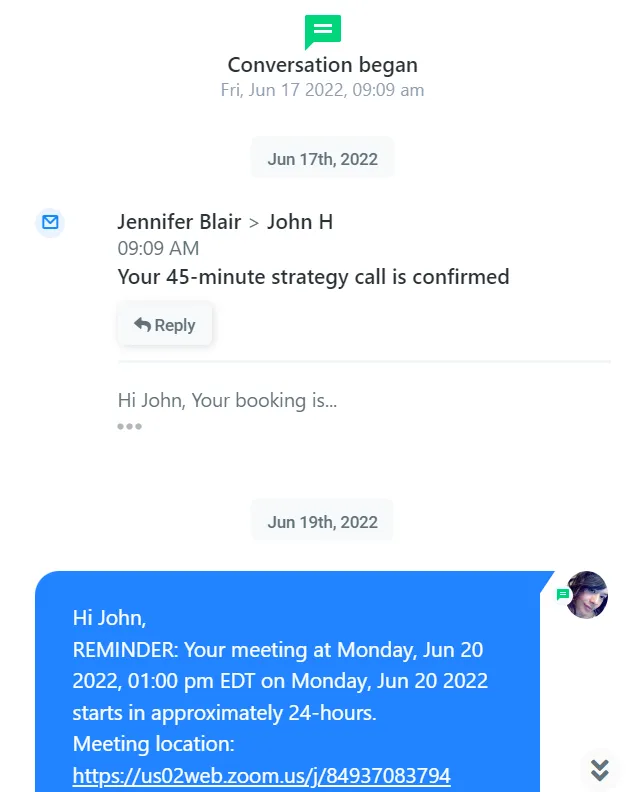Image resolution: width=626 pixels, height=792 pixels.
Task: Open the sender's profile picture
Action: pos(587,595)
